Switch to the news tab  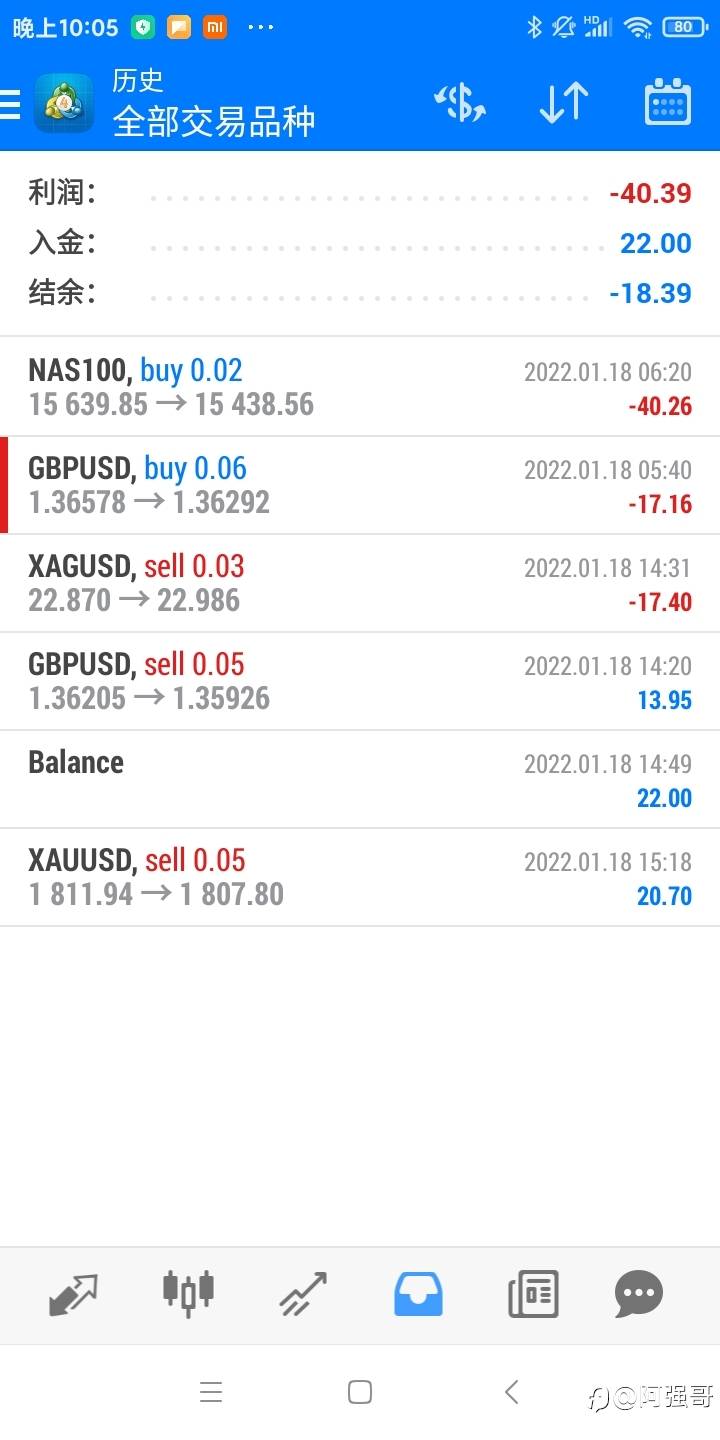[533, 1294]
